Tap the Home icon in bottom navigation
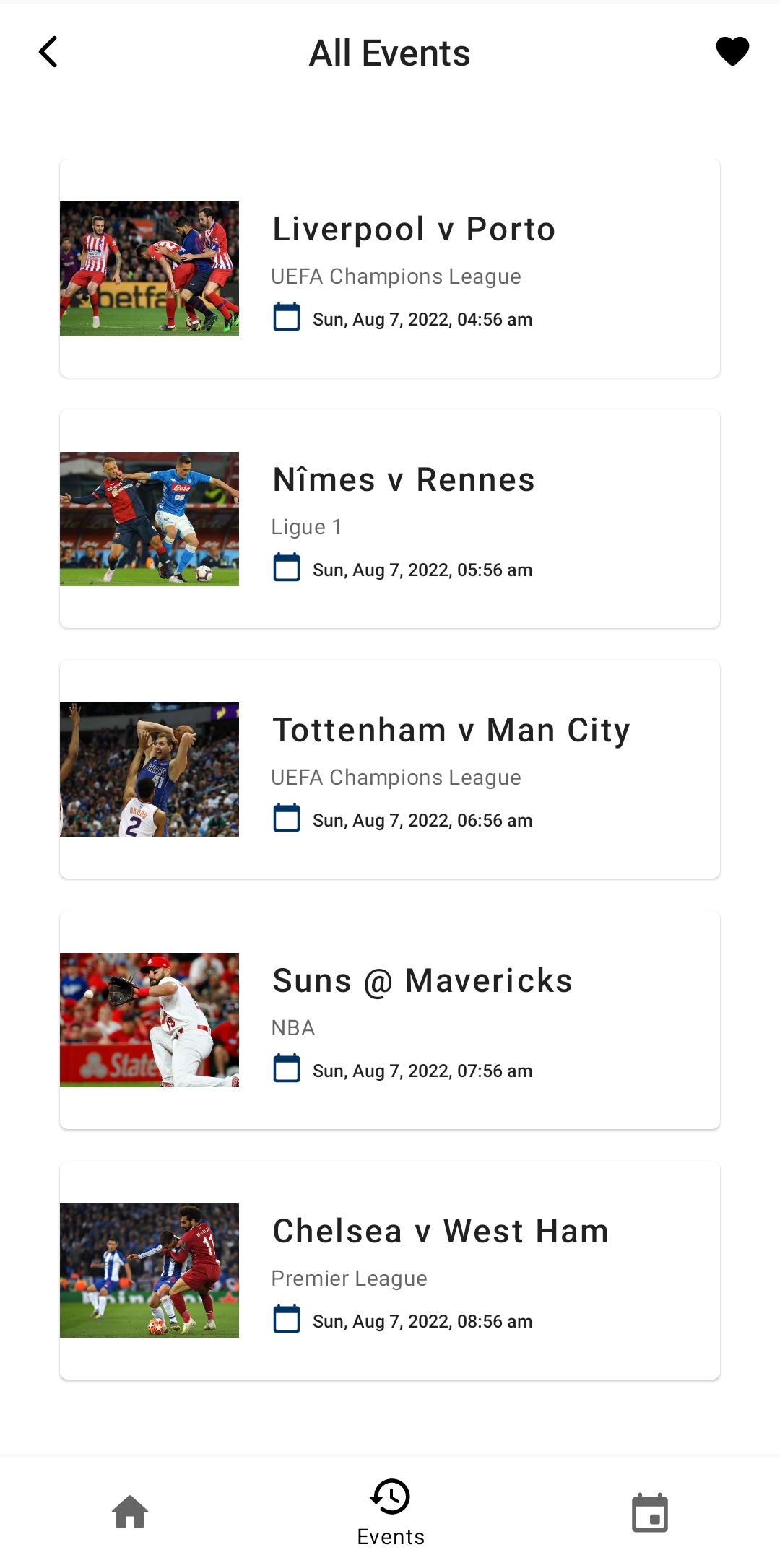Viewport: 780px width, 1568px height. tap(130, 1512)
